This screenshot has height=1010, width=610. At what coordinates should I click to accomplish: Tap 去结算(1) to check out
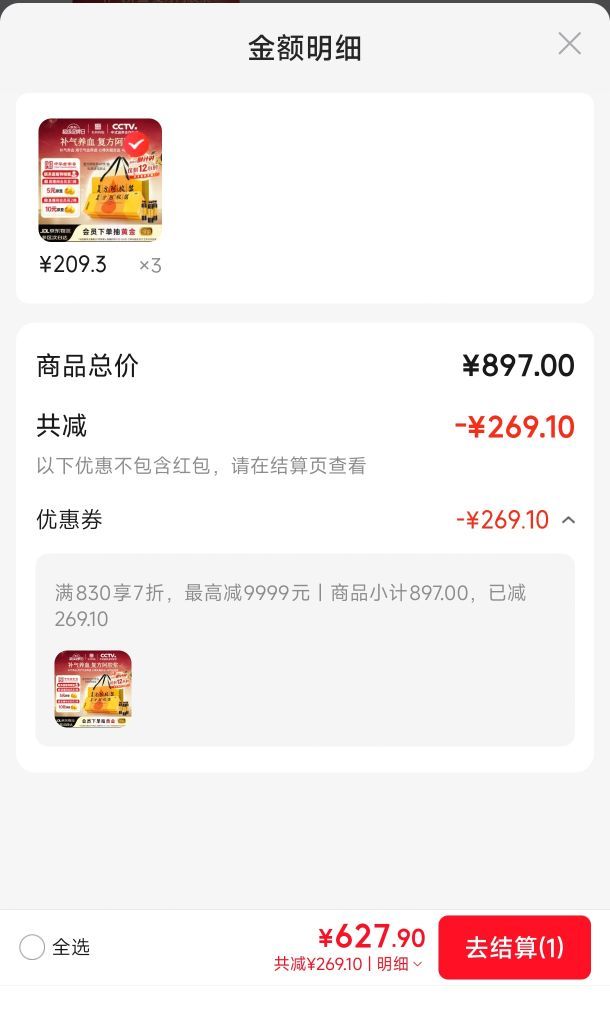514,948
